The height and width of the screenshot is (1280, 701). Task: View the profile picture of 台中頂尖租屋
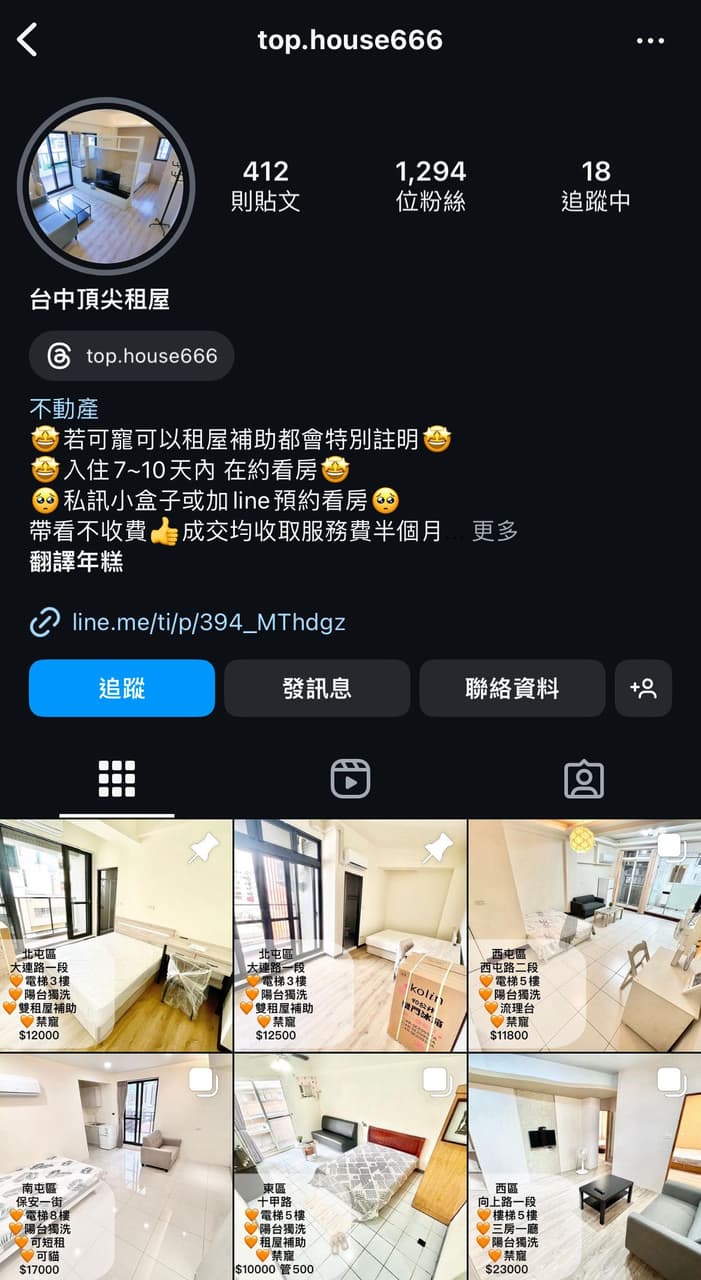(x=106, y=186)
